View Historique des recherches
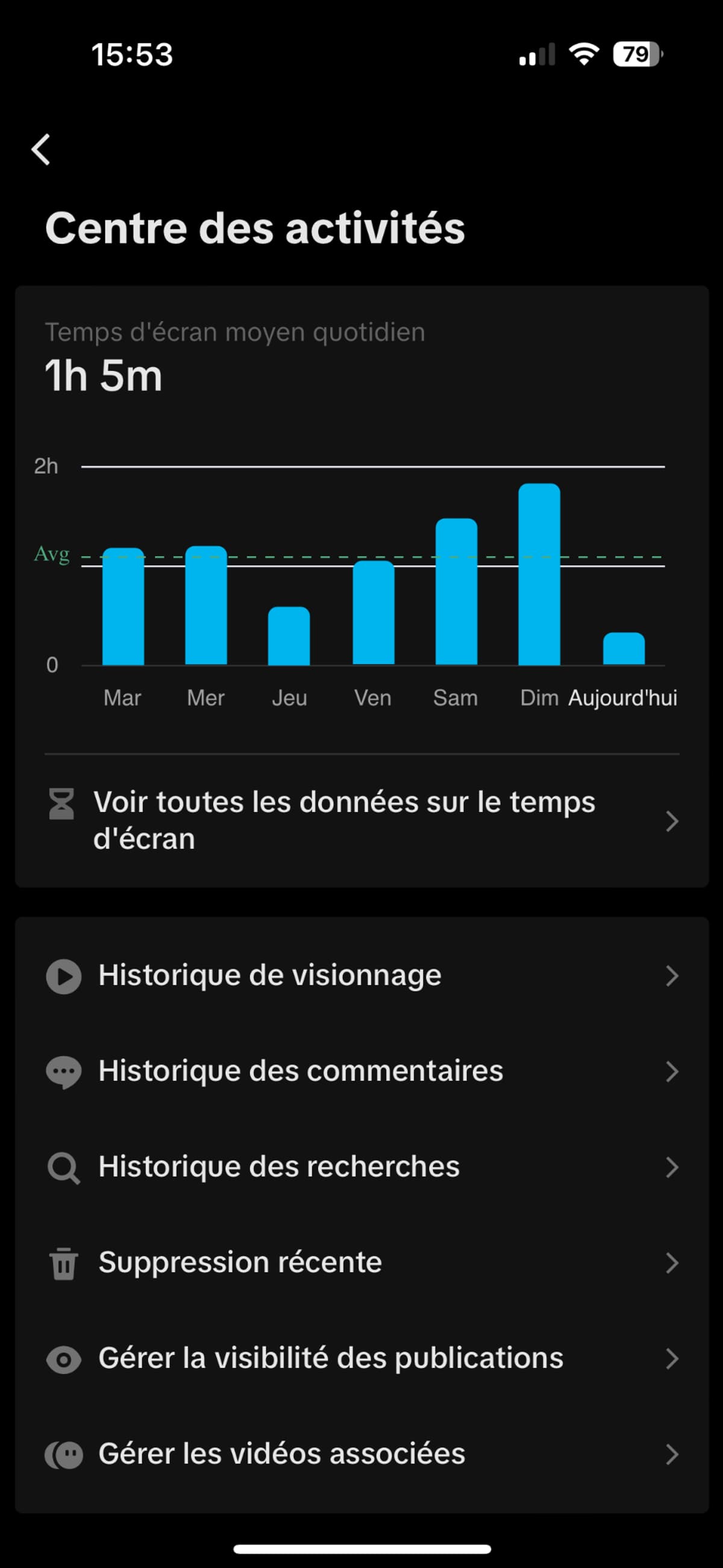This screenshot has width=723, height=1568. point(361,1167)
